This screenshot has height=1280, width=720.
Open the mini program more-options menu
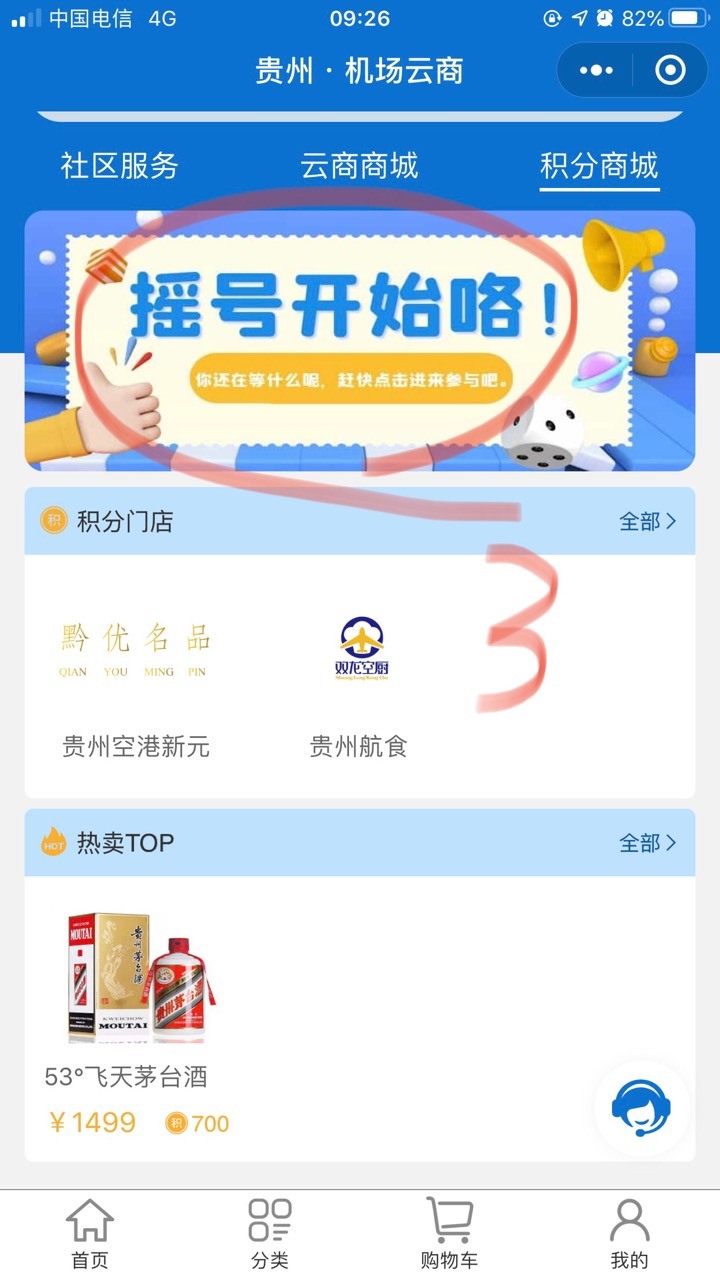pyautogui.click(x=596, y=71)
